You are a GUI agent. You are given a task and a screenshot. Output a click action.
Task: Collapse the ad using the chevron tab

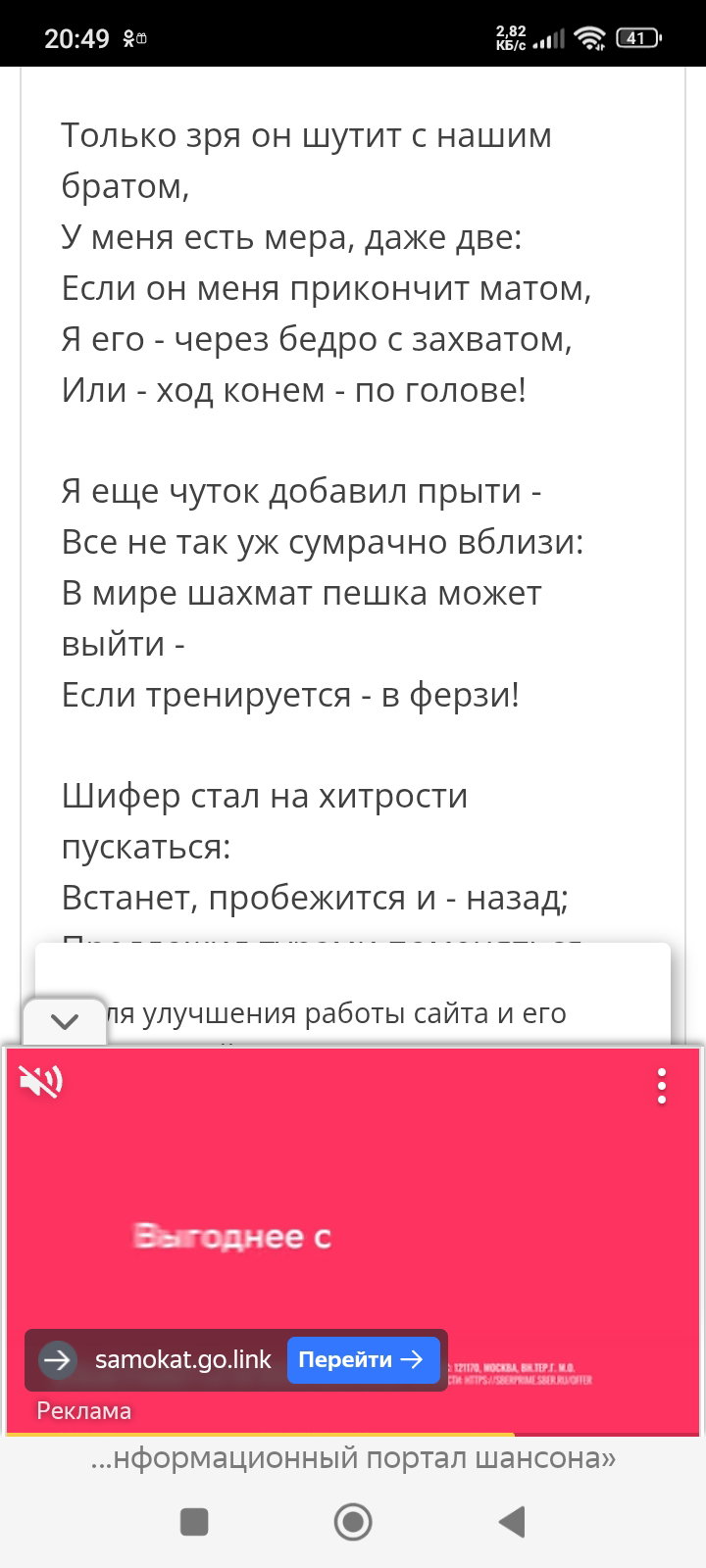coord(65,1022)
